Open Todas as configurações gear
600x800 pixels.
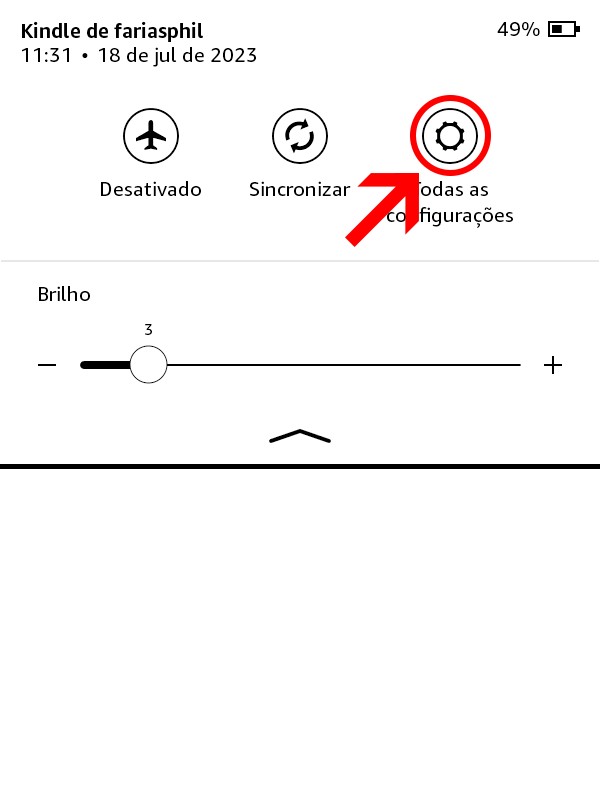(x=450, y=135)
